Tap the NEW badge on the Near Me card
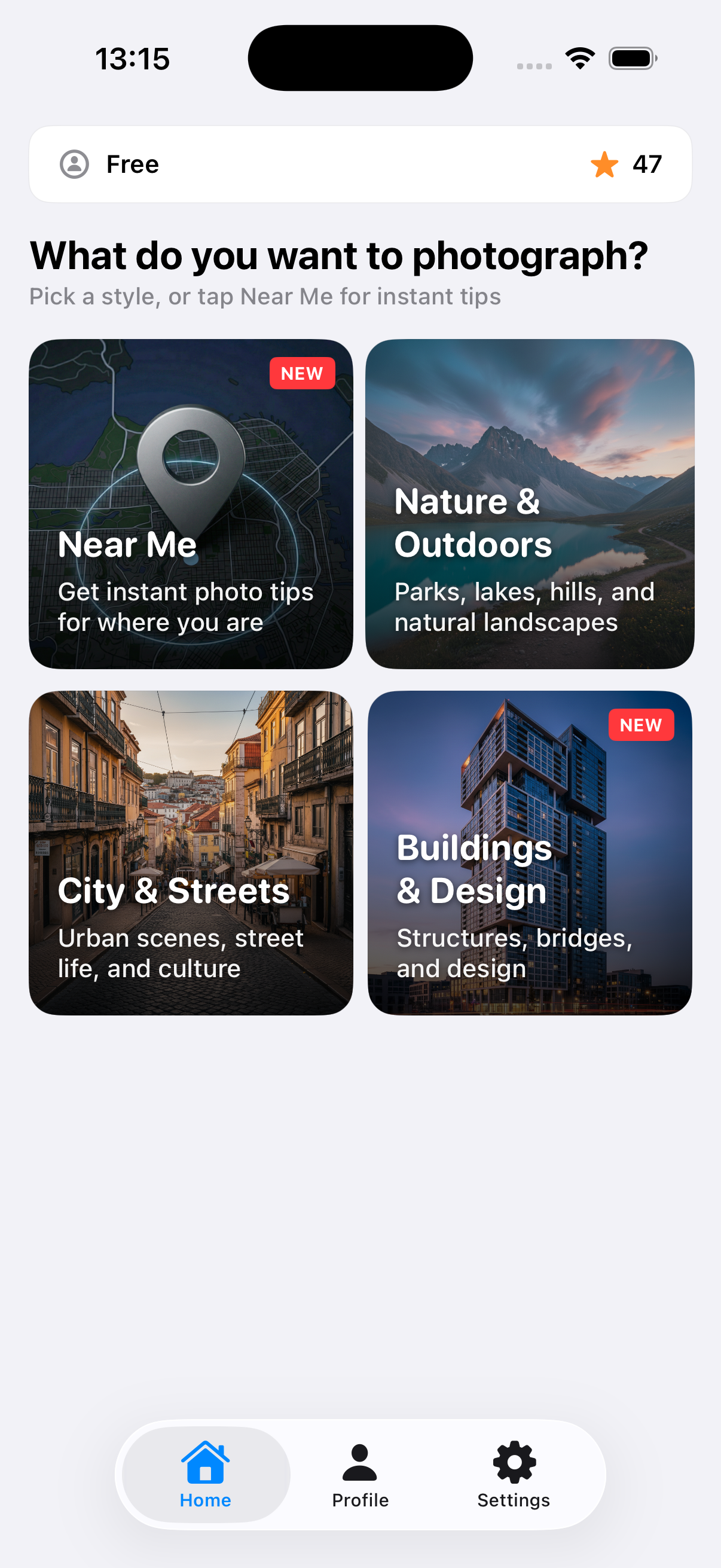Image resolution: width=721 pixels, height=1568 pixels. (303, 373)
